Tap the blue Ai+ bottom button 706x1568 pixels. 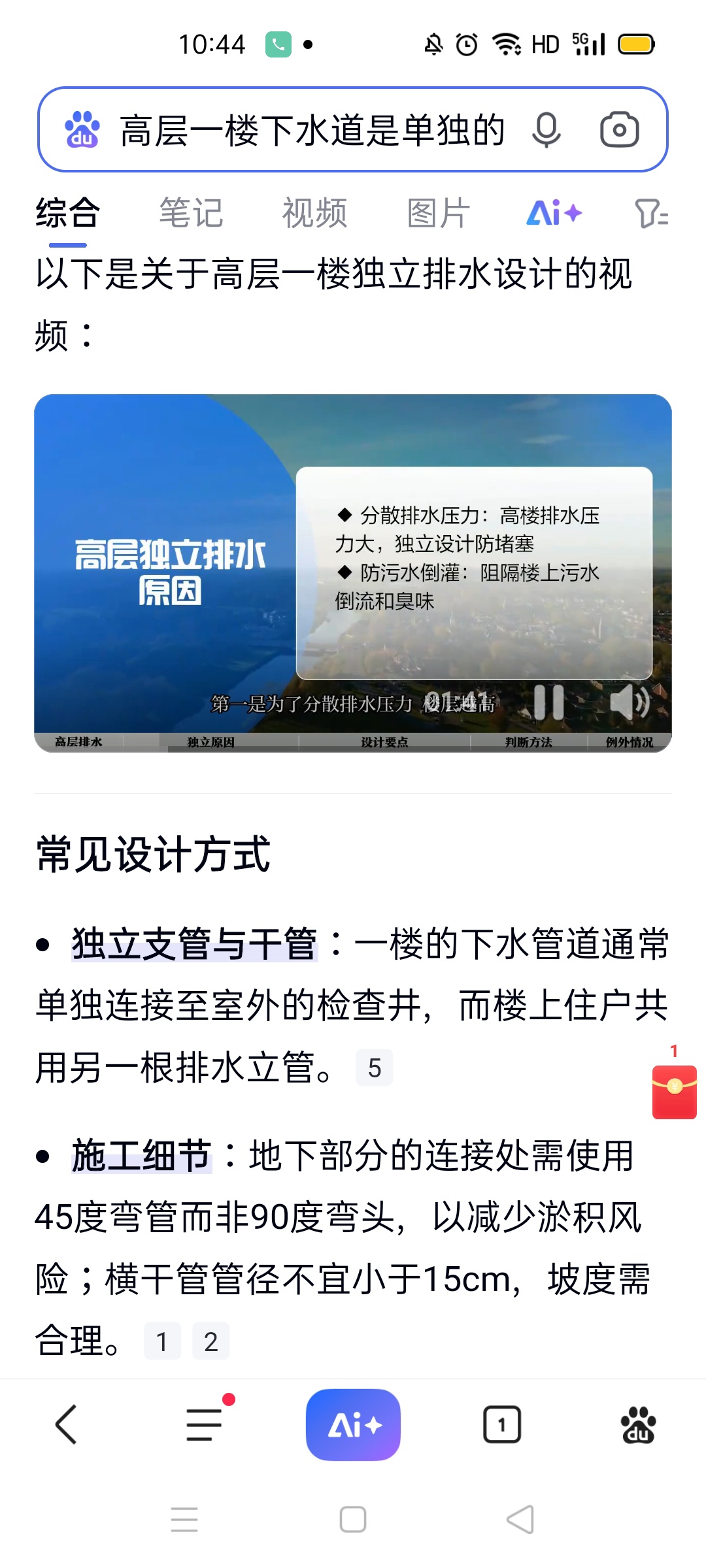[x=353, y=1425]
